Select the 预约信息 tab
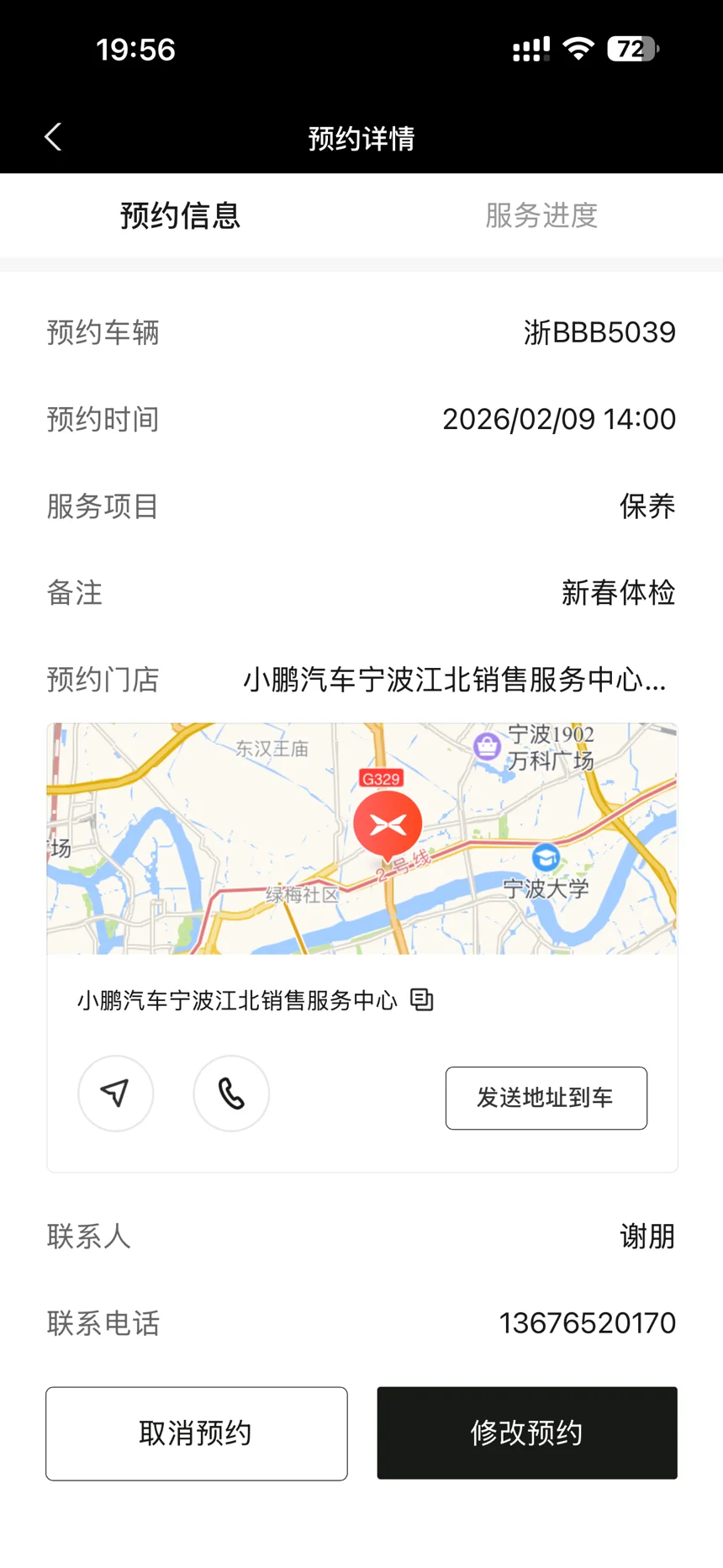Image resolution: width=723 pixels, height=1568 pixels. (x=180, y=215)
